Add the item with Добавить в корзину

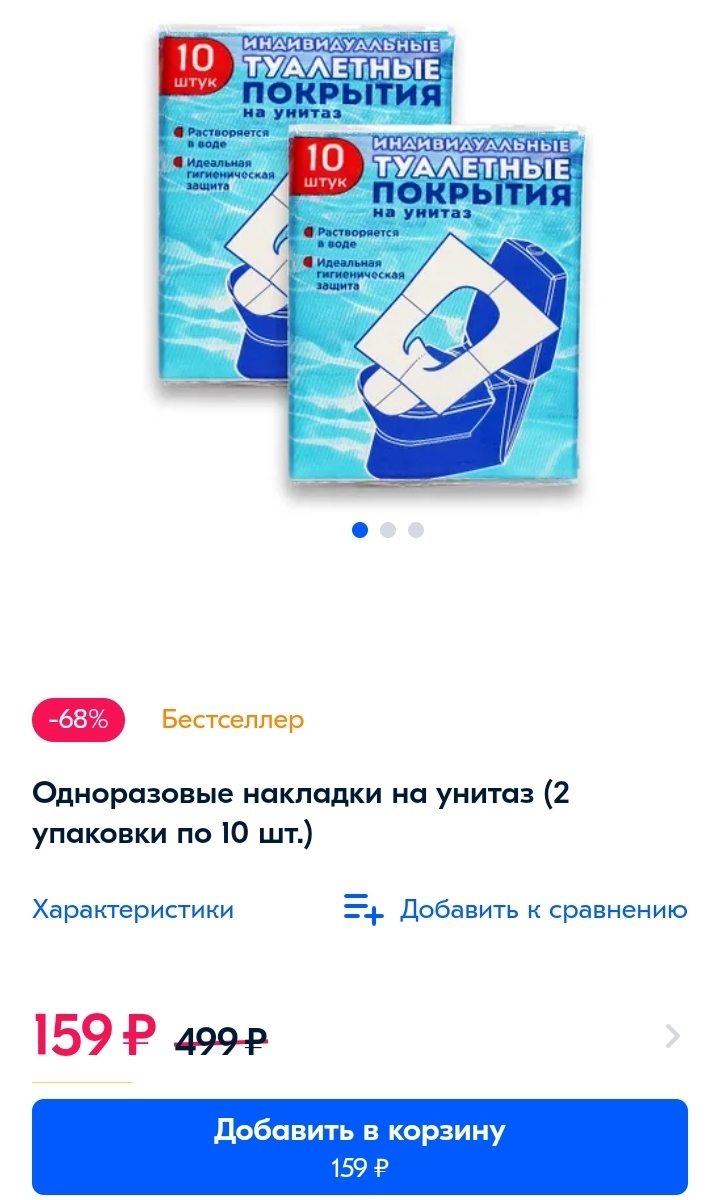360,1146
